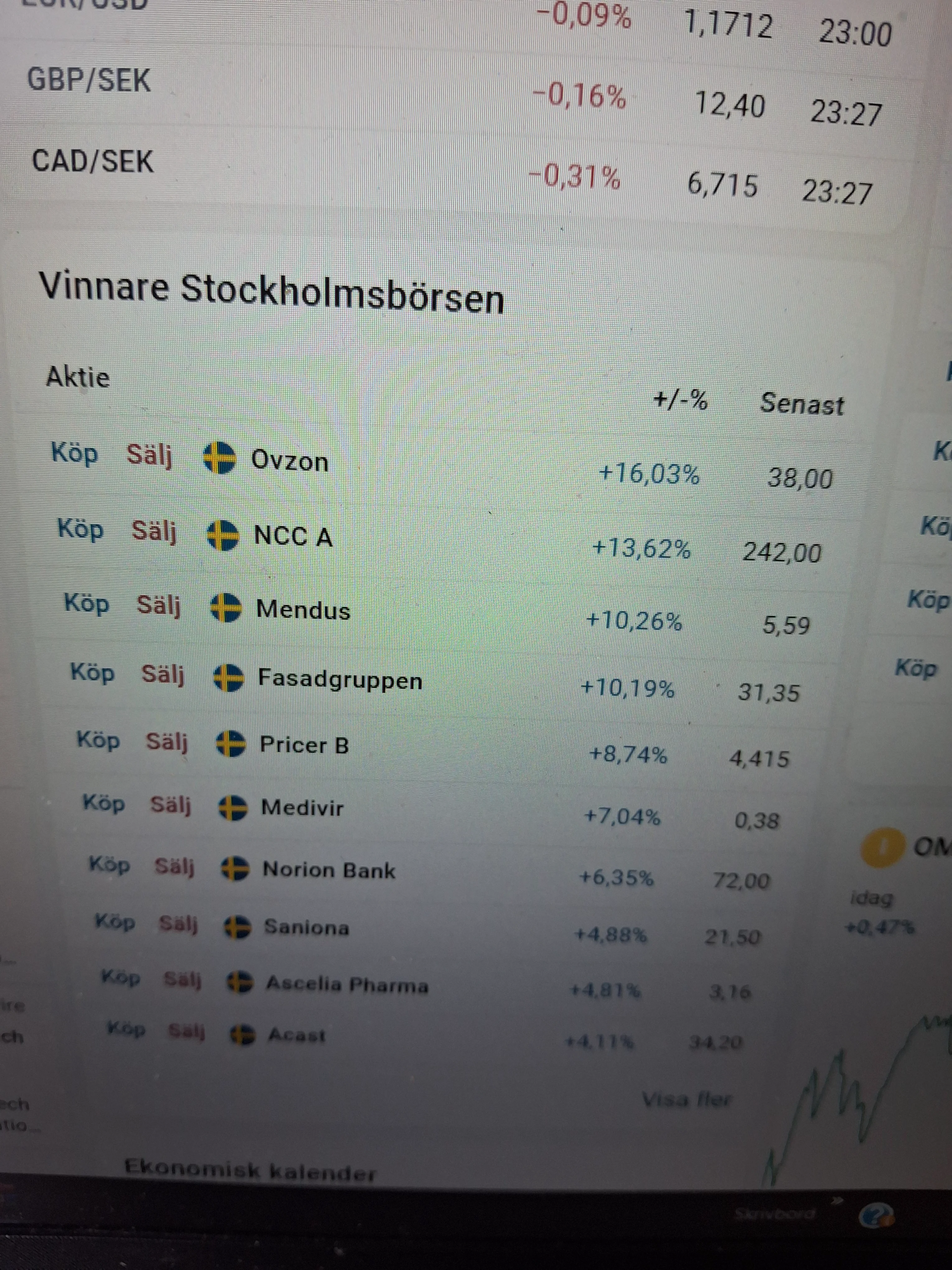
Task: Buy NCC A via Köp
Action: (x=80, y=529)
